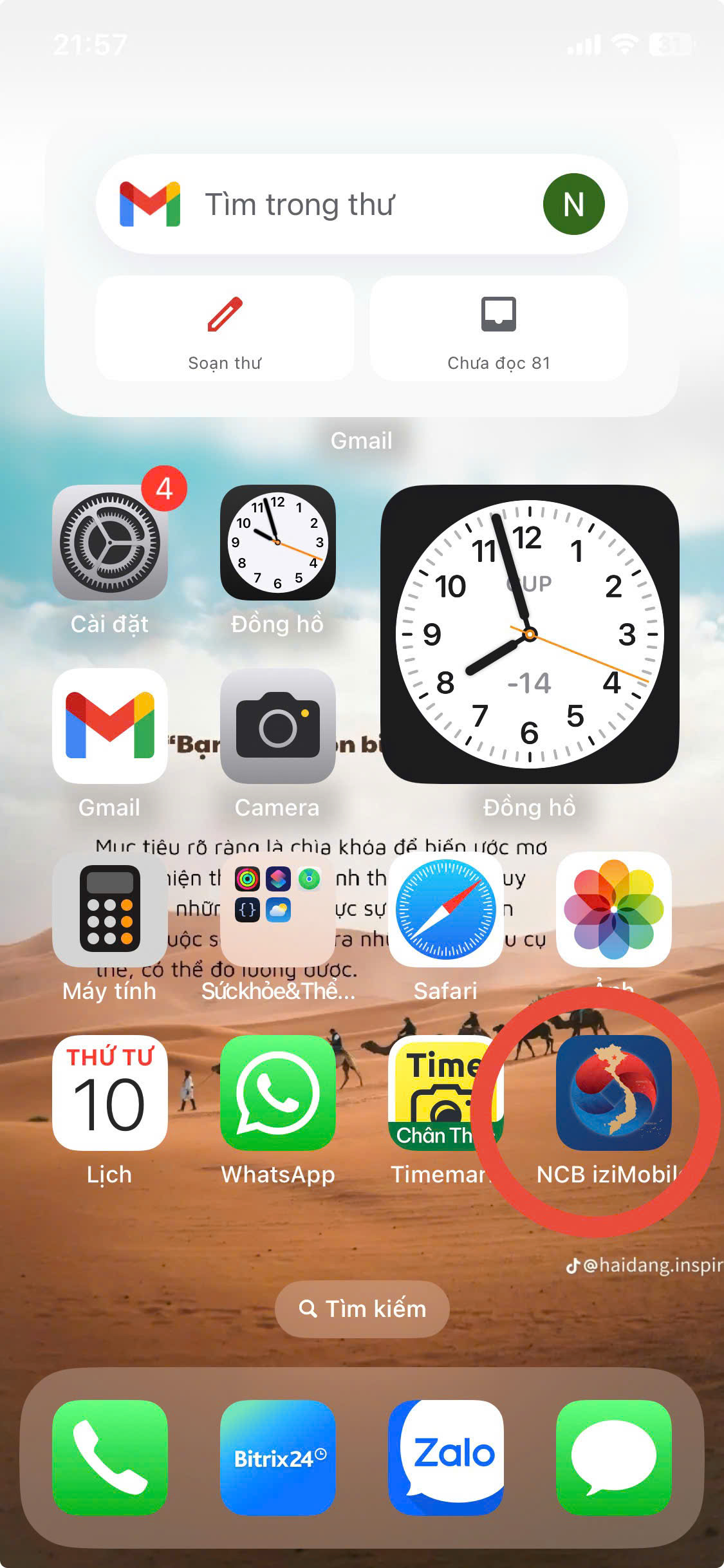Open the large Đồng hồ clock widget
This screenshot has height=1568, width=724.
click(530, 634)
